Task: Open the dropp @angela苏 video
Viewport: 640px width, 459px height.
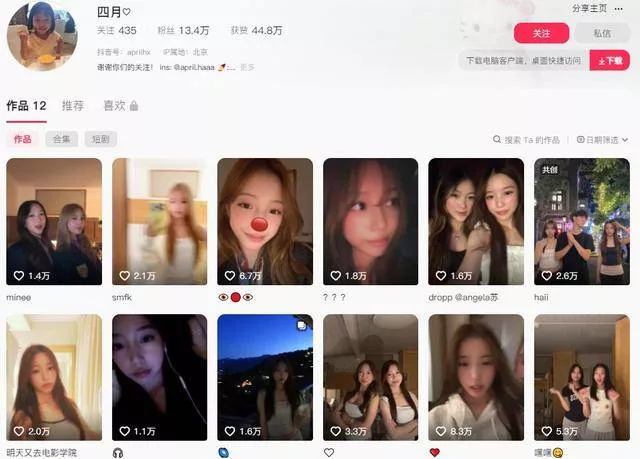Action: 476,221
